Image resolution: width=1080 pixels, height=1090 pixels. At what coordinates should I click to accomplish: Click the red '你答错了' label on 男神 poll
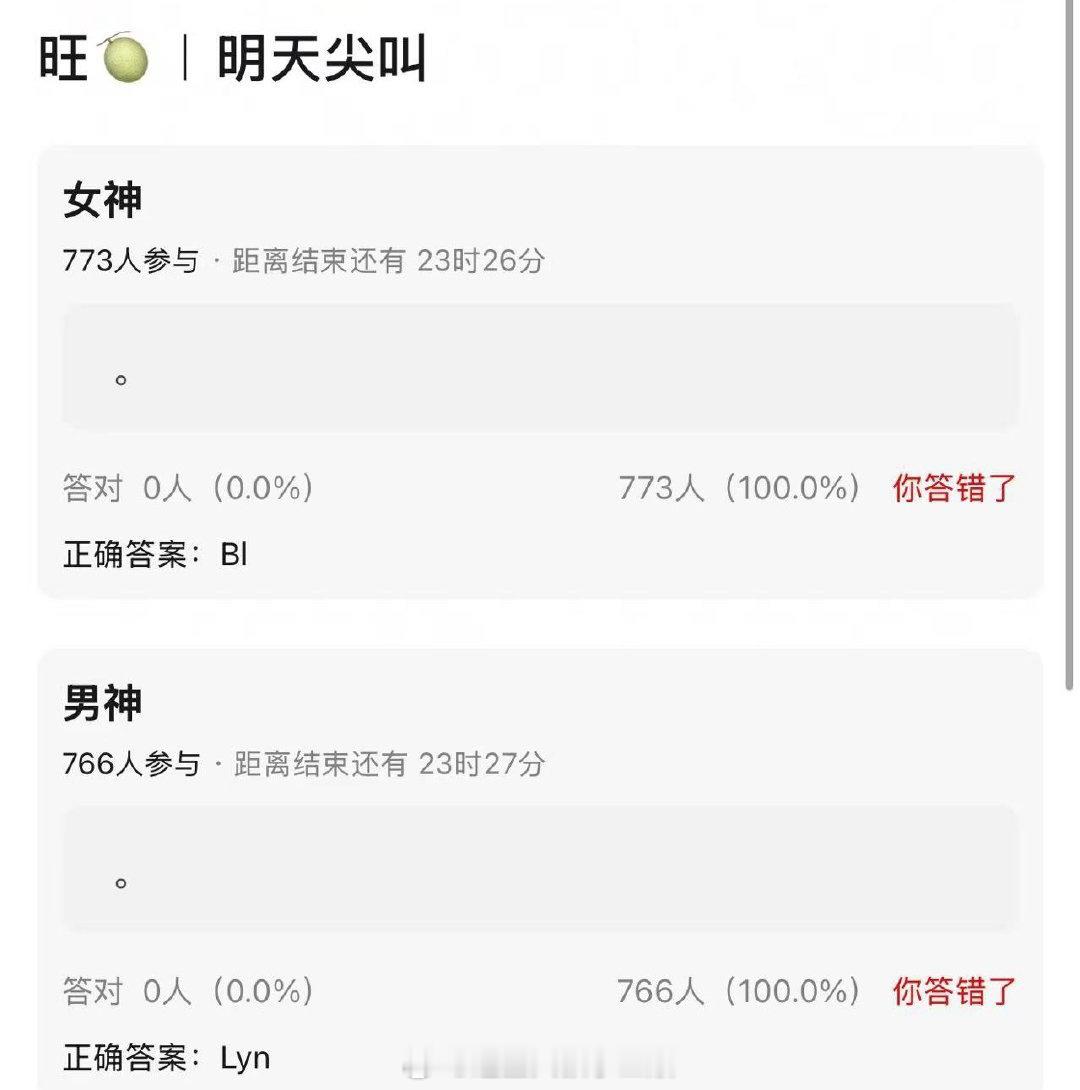click(951, 994)
